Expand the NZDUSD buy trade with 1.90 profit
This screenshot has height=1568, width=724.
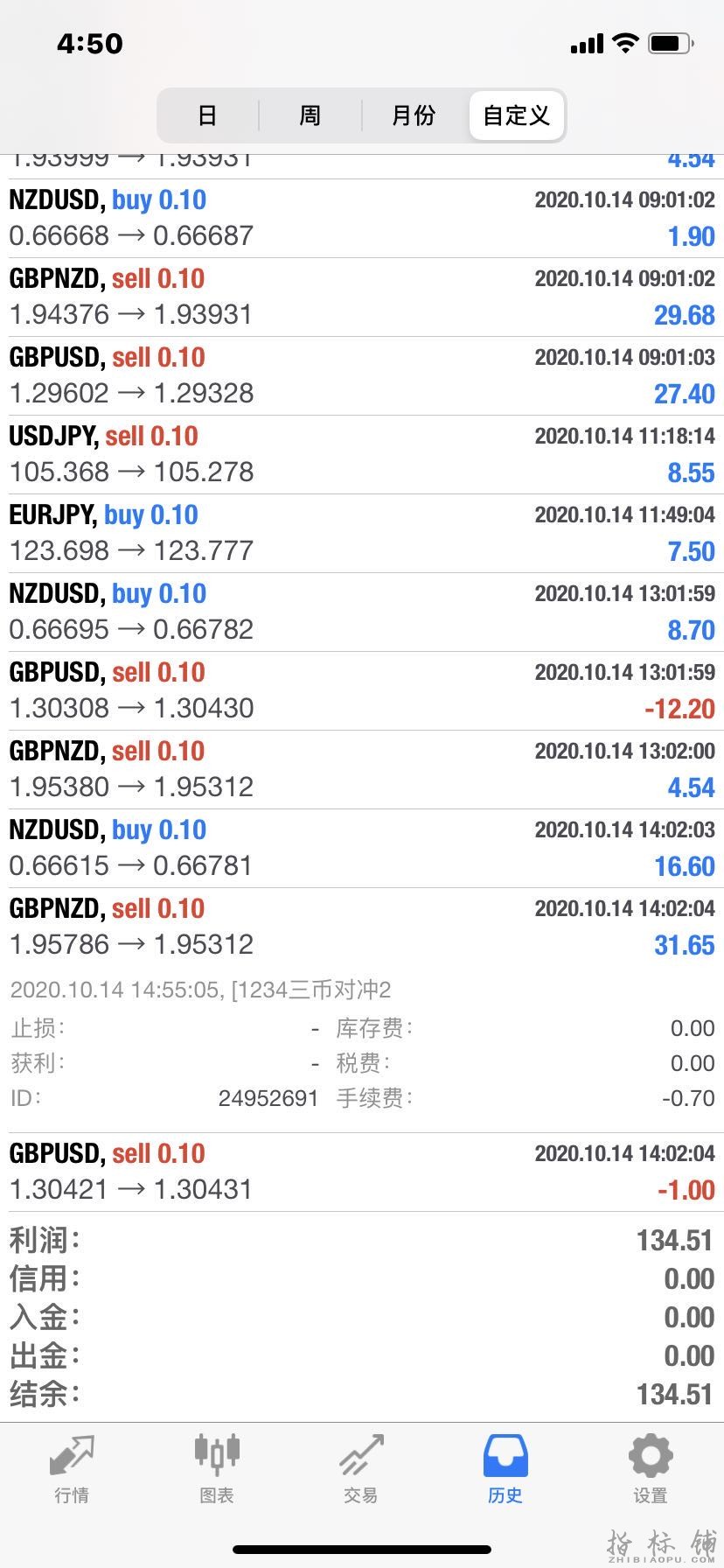point(362,218)
